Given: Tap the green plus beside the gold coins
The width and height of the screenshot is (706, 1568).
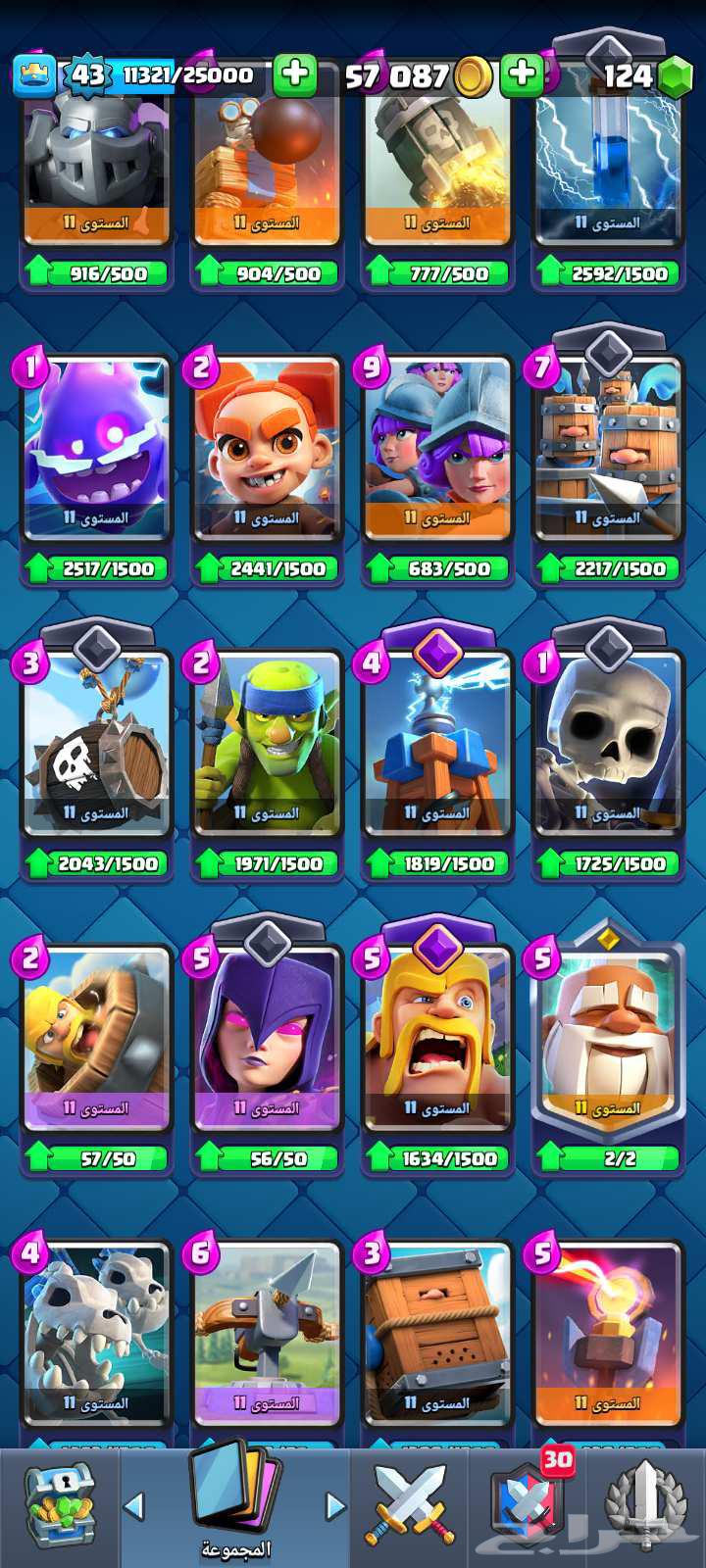Looking at the screenshot, I should tap(523, 74).
